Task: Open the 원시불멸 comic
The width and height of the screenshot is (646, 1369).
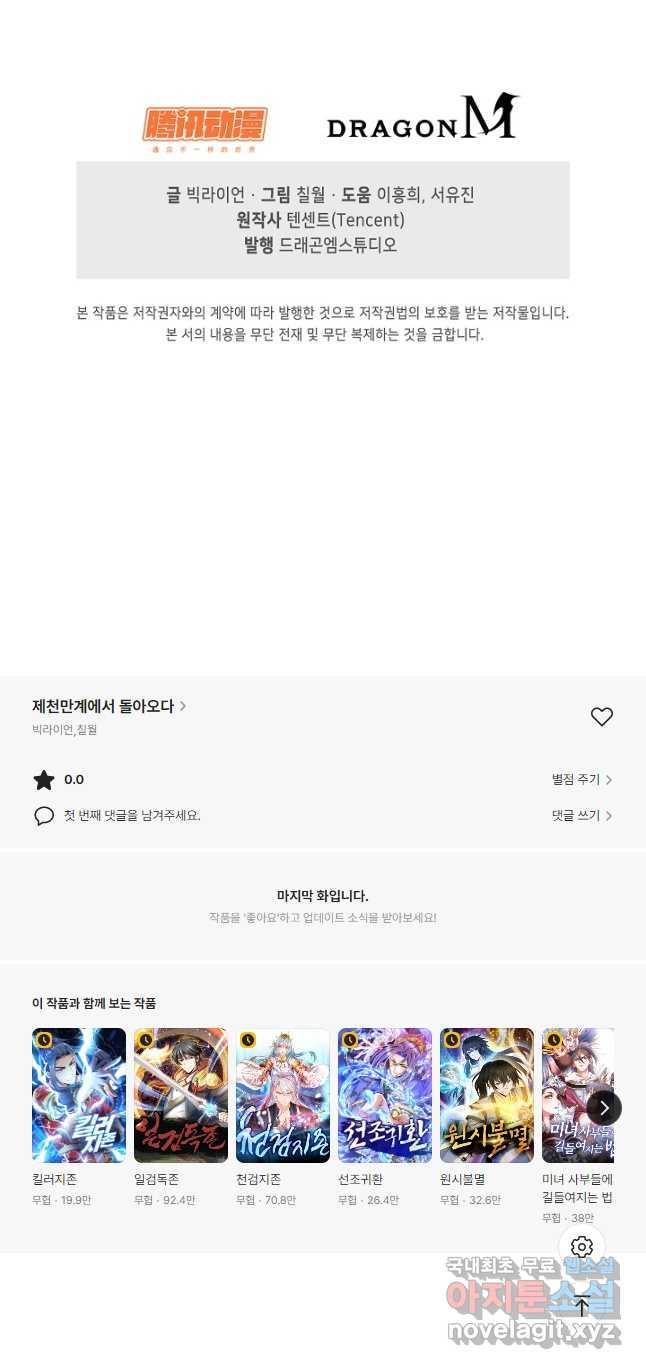Action: point(487,1096)
